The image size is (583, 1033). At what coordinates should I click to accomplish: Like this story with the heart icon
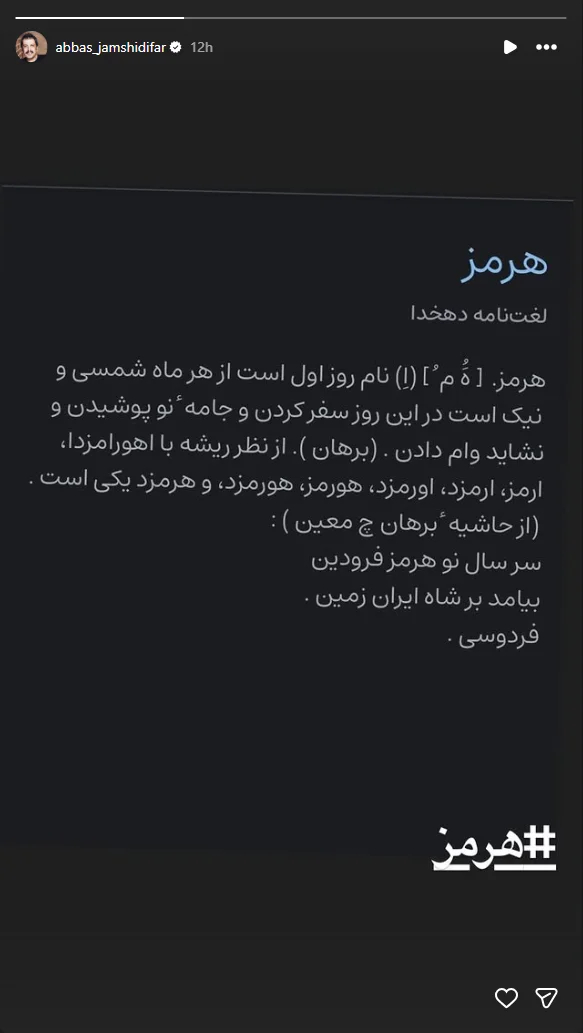coord(507,997)
